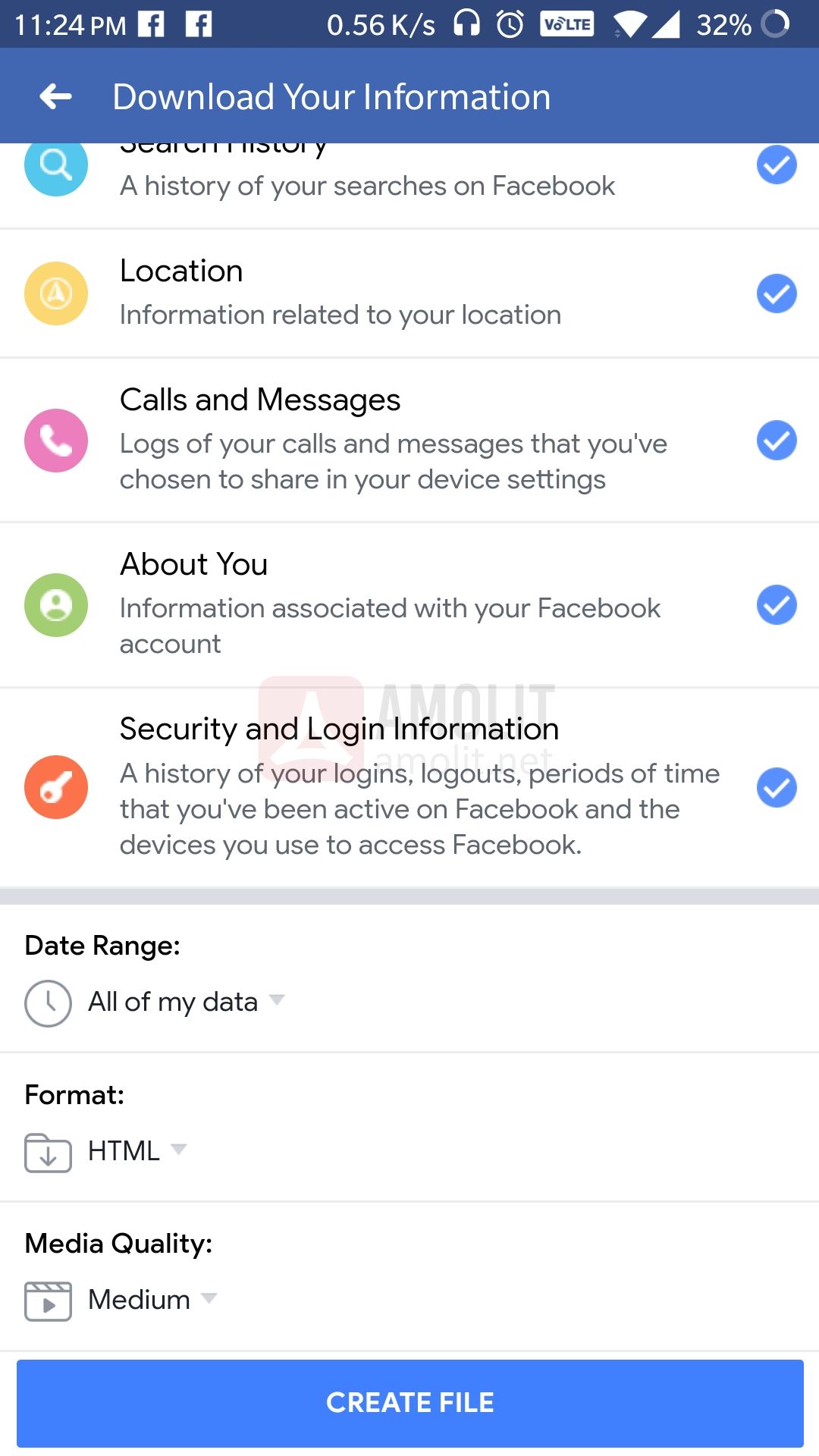Uncheck the Search History checkbox
819x1456 pixels.
[777, 165]
